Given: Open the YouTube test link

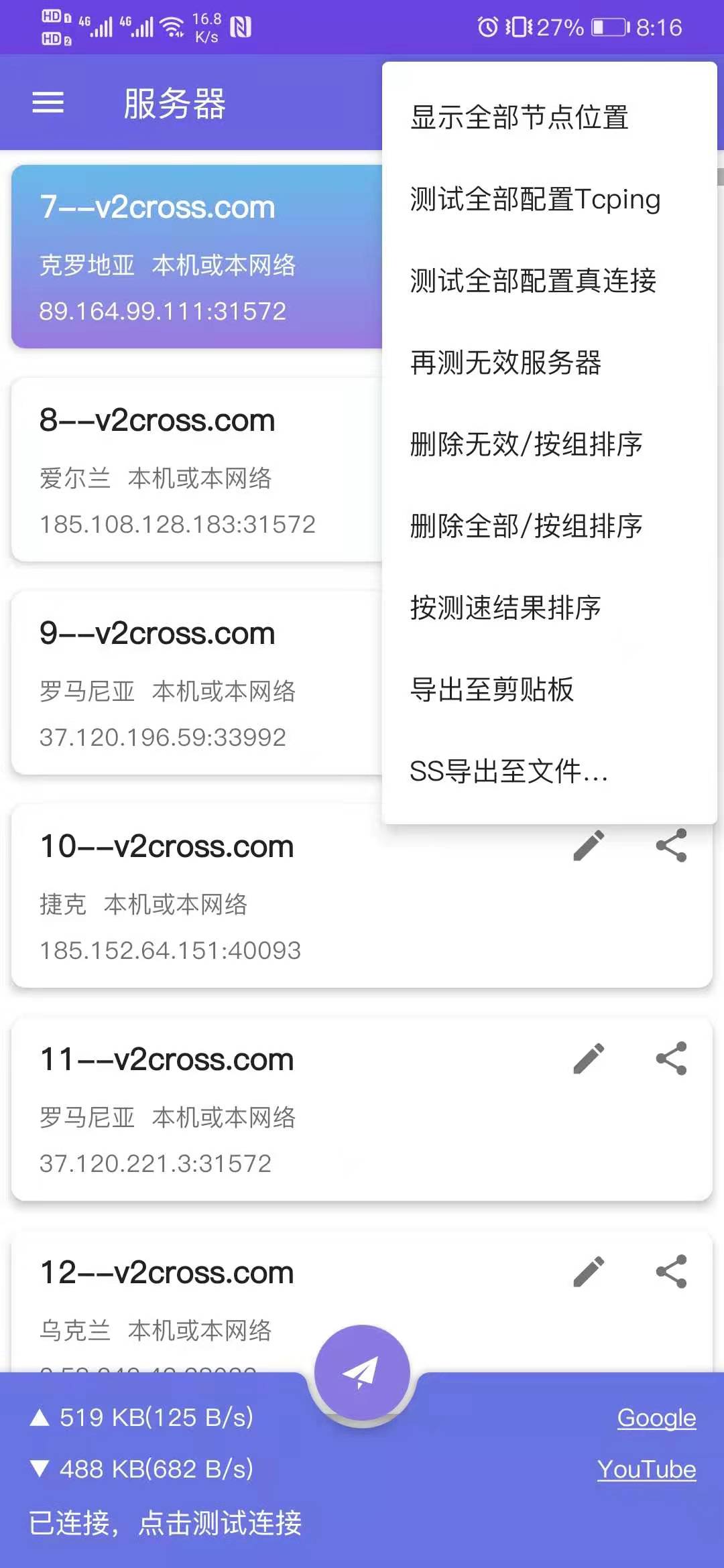Looking at the screenshot, I should (x=646, y=1469).
